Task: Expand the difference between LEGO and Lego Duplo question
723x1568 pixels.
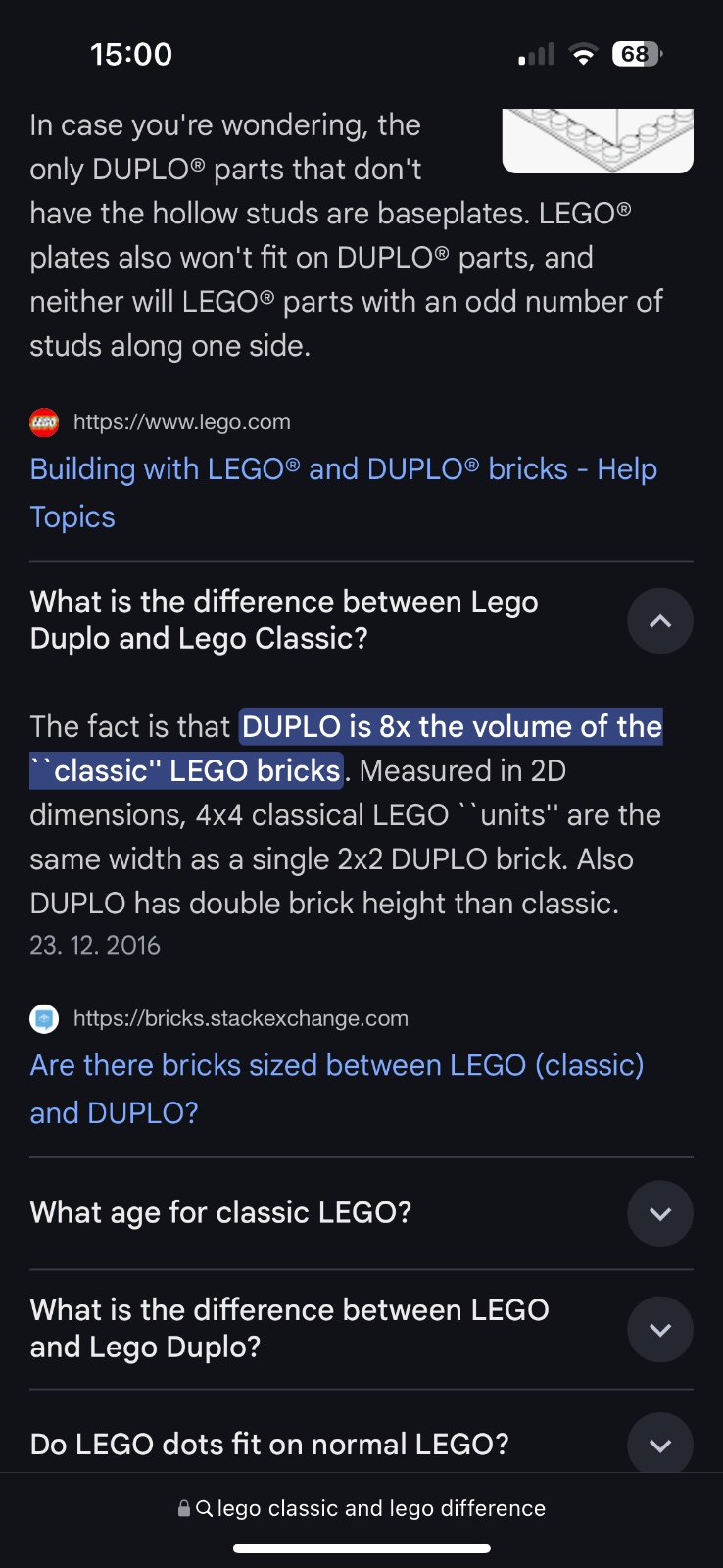Action: pos(659,1329)
